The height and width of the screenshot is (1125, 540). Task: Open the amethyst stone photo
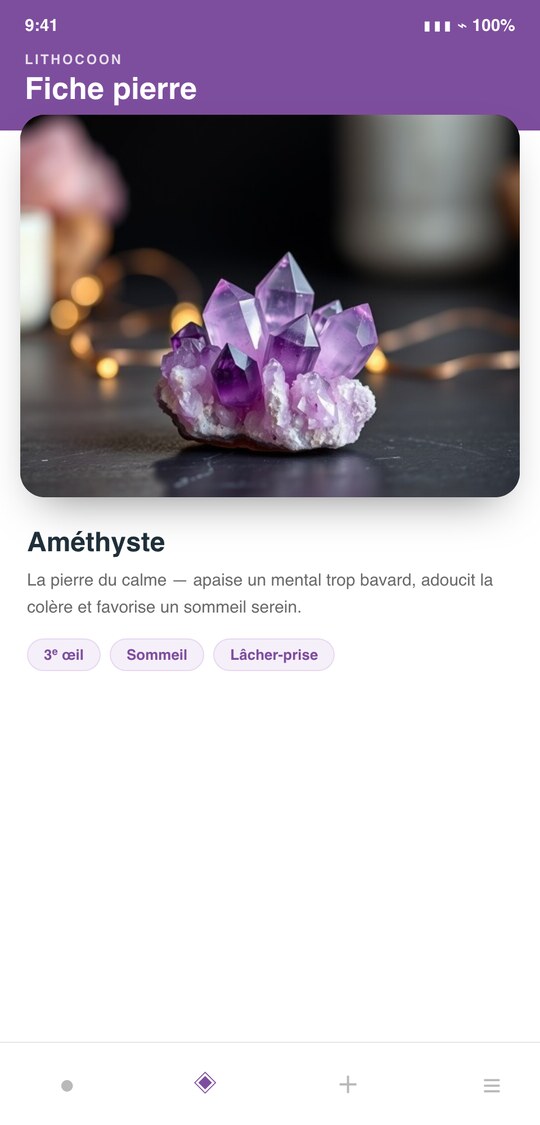270,306
